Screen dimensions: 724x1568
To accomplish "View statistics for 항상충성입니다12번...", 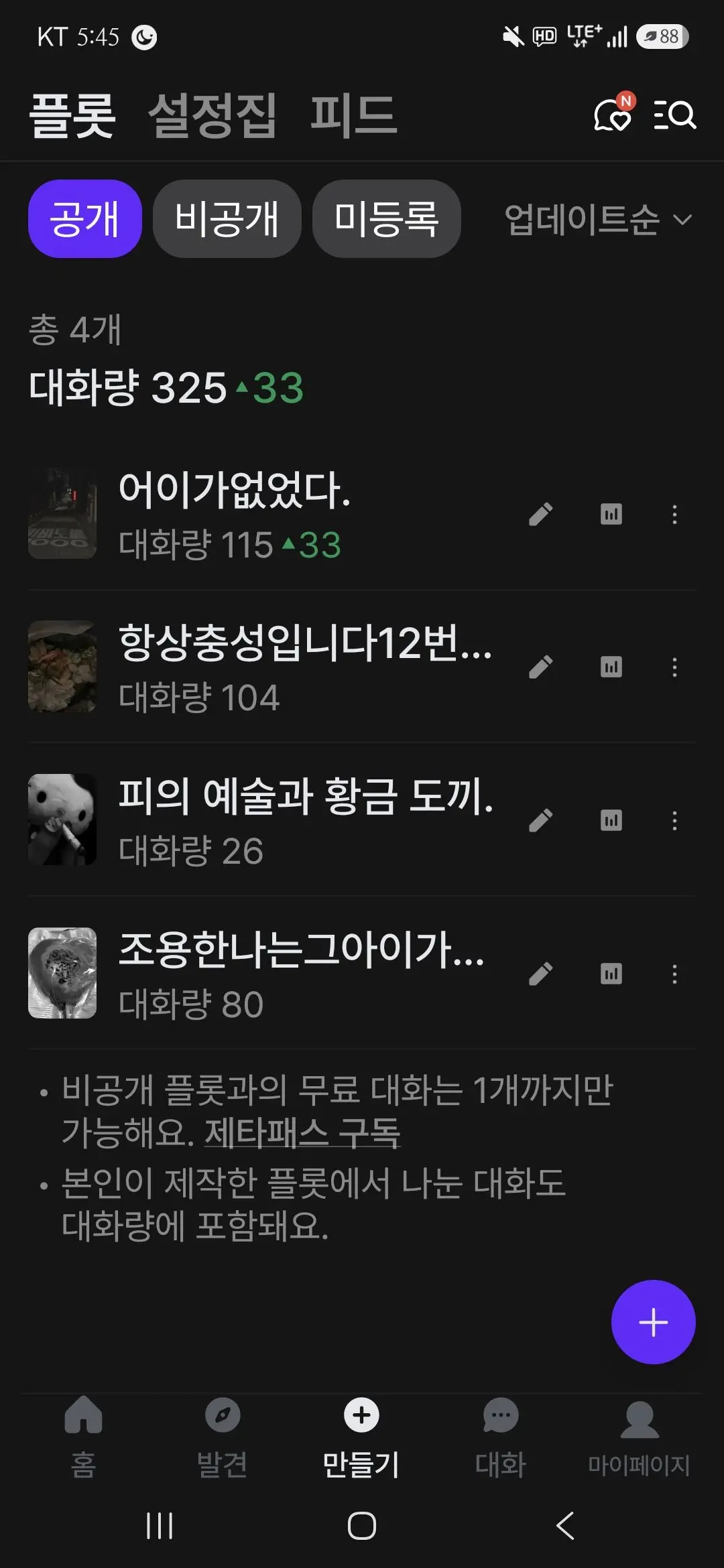I will [611, 667].
